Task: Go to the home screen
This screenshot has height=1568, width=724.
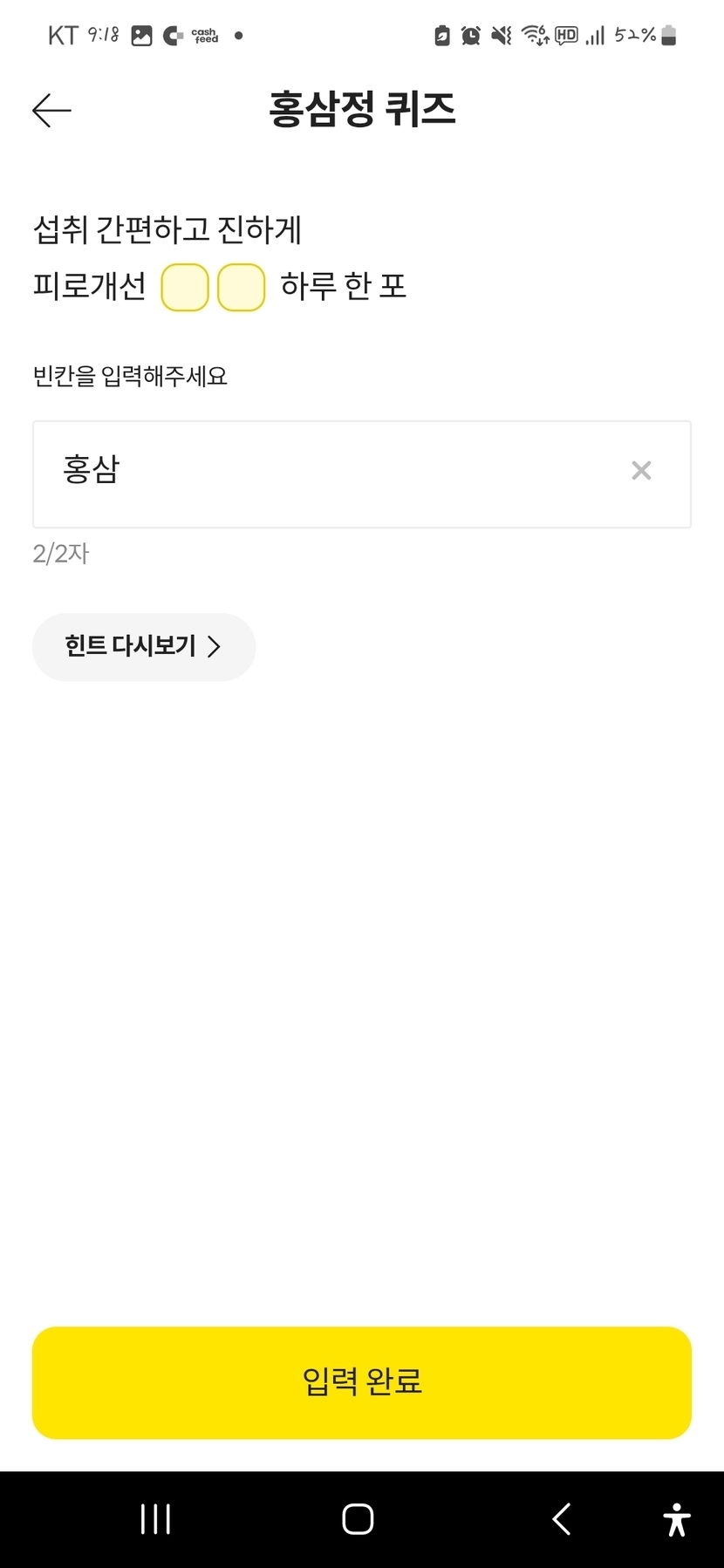Action: [358, 1519]
